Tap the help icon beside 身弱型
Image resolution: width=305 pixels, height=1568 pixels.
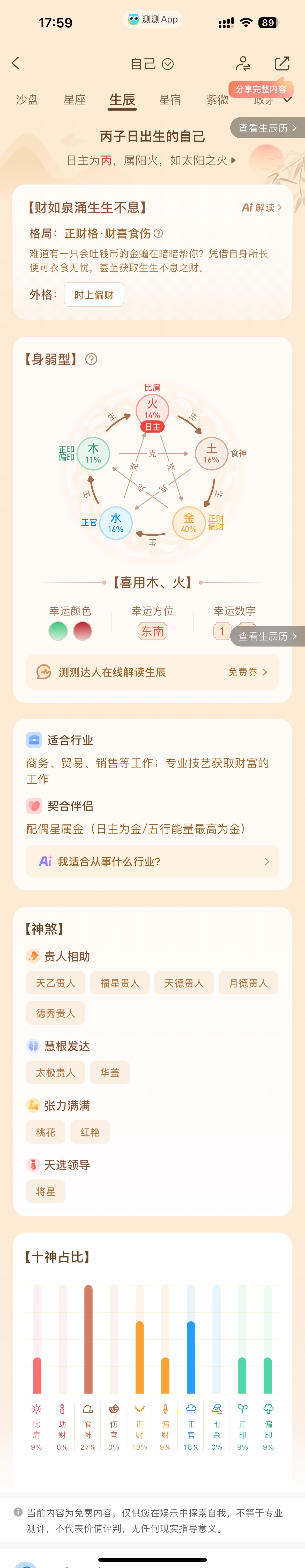(x=91, y=359)
